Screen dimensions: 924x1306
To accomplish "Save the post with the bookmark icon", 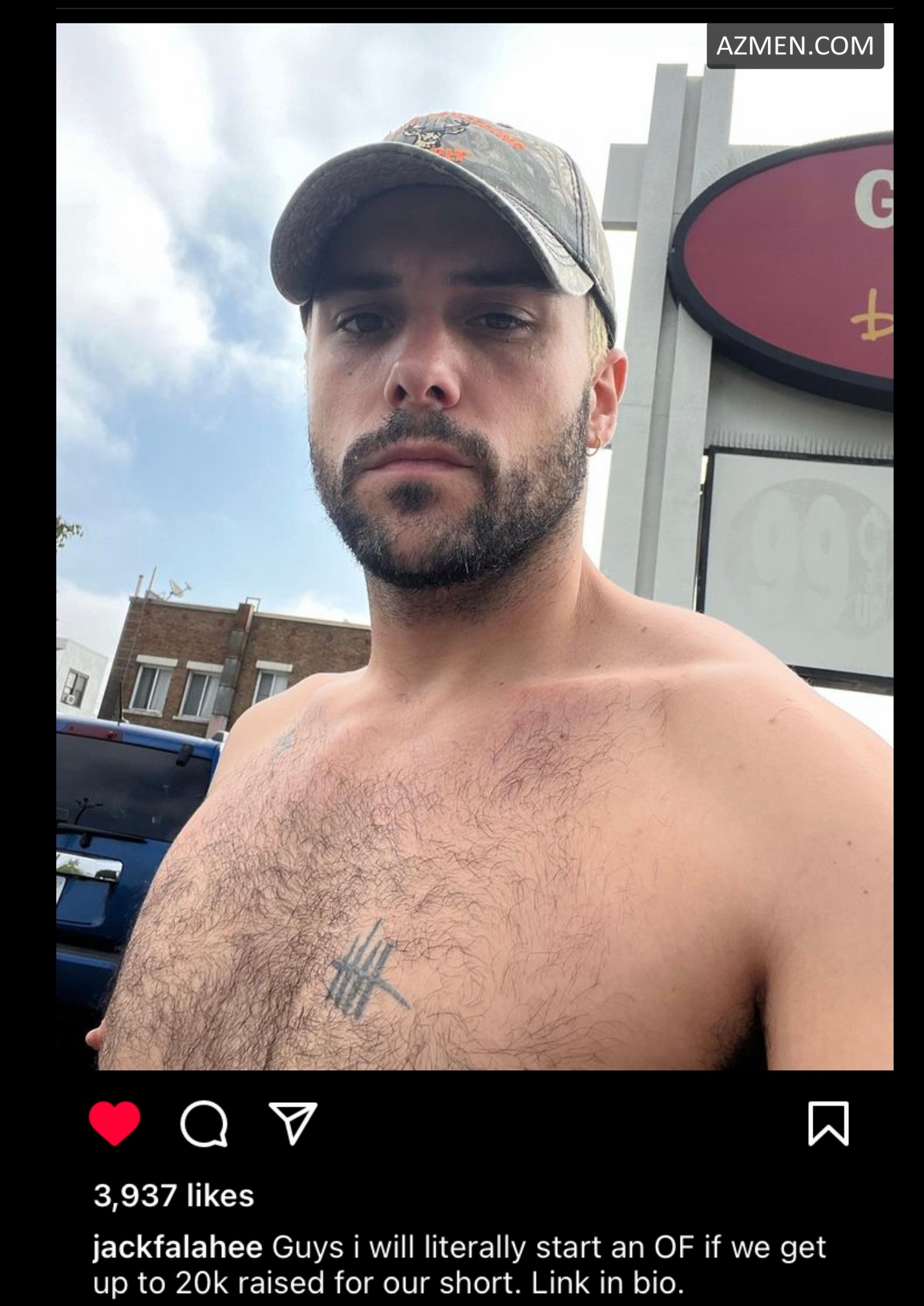I will (828, 1123).
